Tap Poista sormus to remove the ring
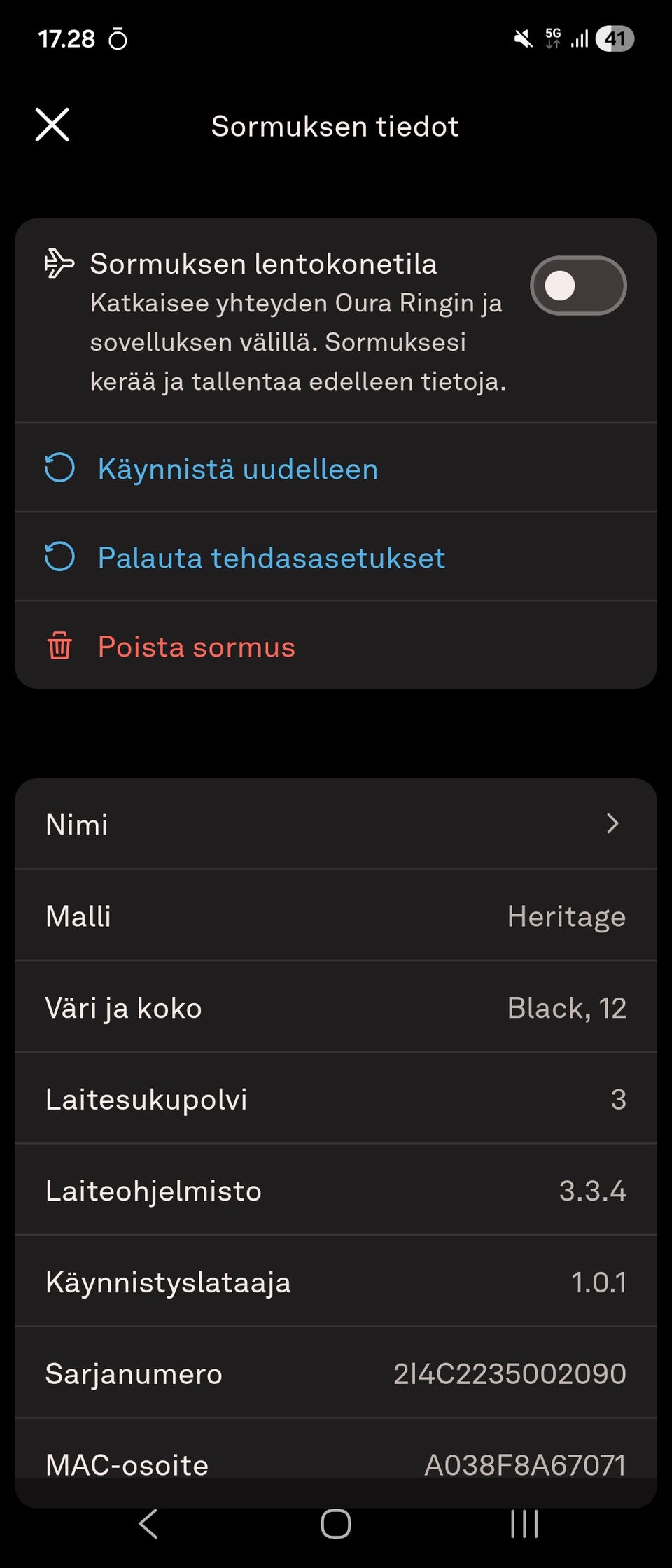Screen dimensions: 672x1568 click(195, 646)
